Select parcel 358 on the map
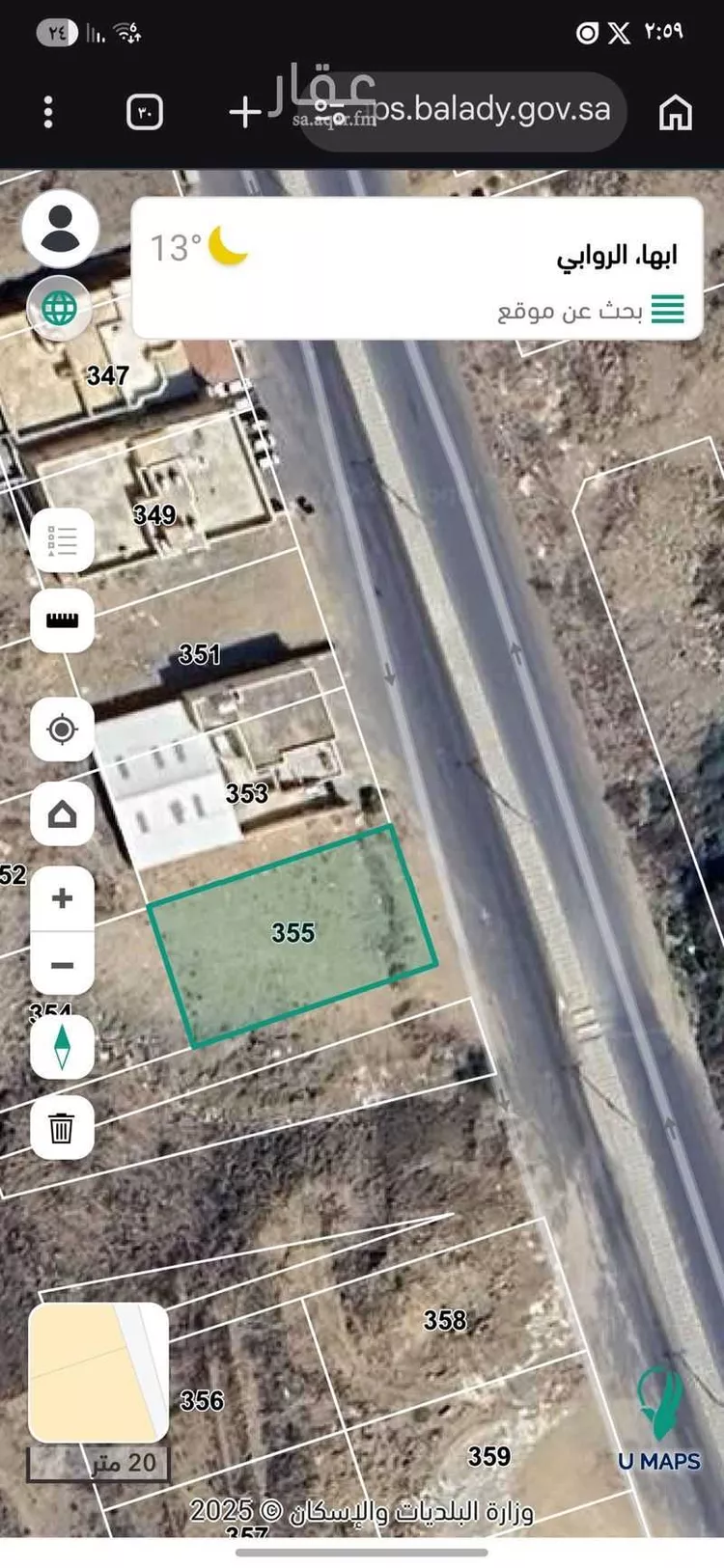Image resolution: width=724 pixels, height=1568 pixels. (444, 1320)
